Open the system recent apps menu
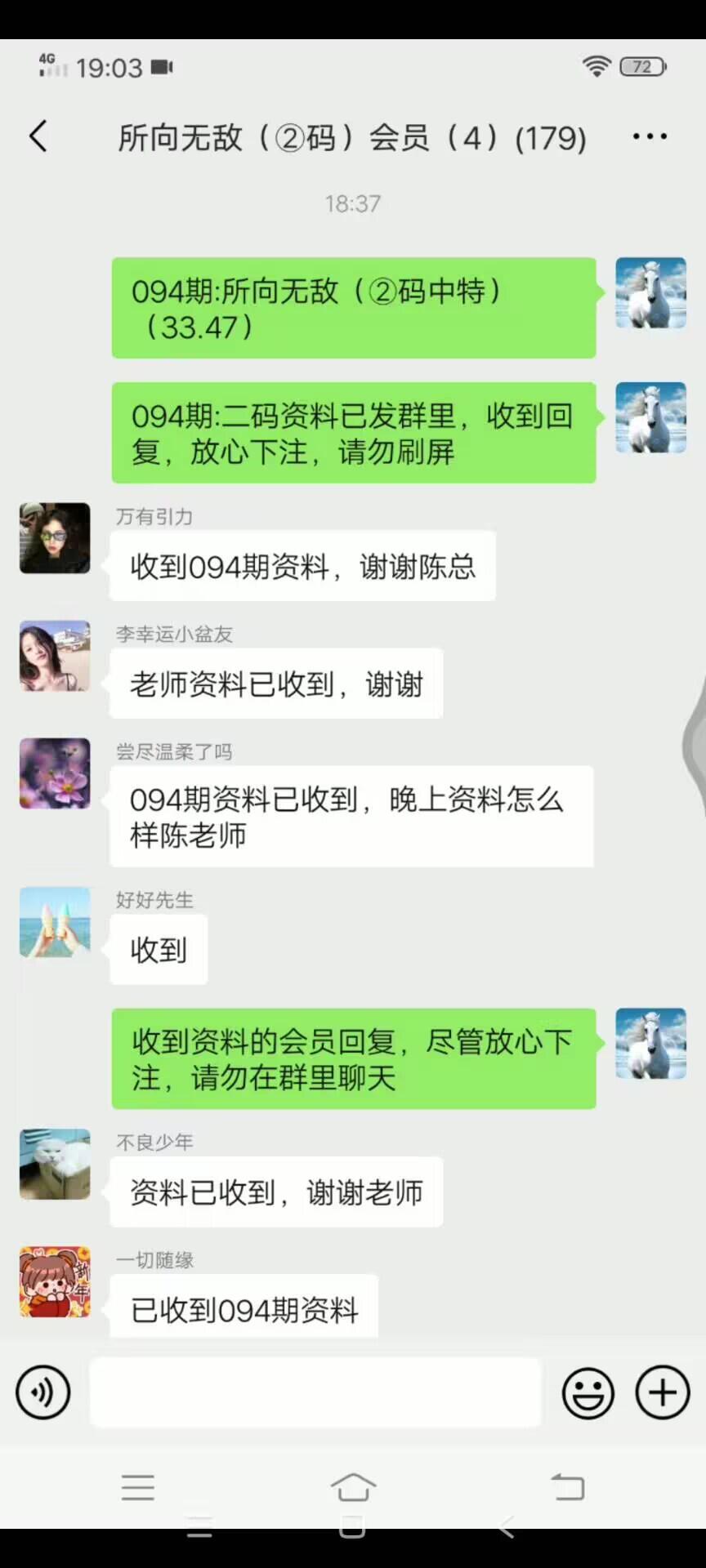Image resolution: width=706 pixels, height=1568 pixels. point(137,1487)
